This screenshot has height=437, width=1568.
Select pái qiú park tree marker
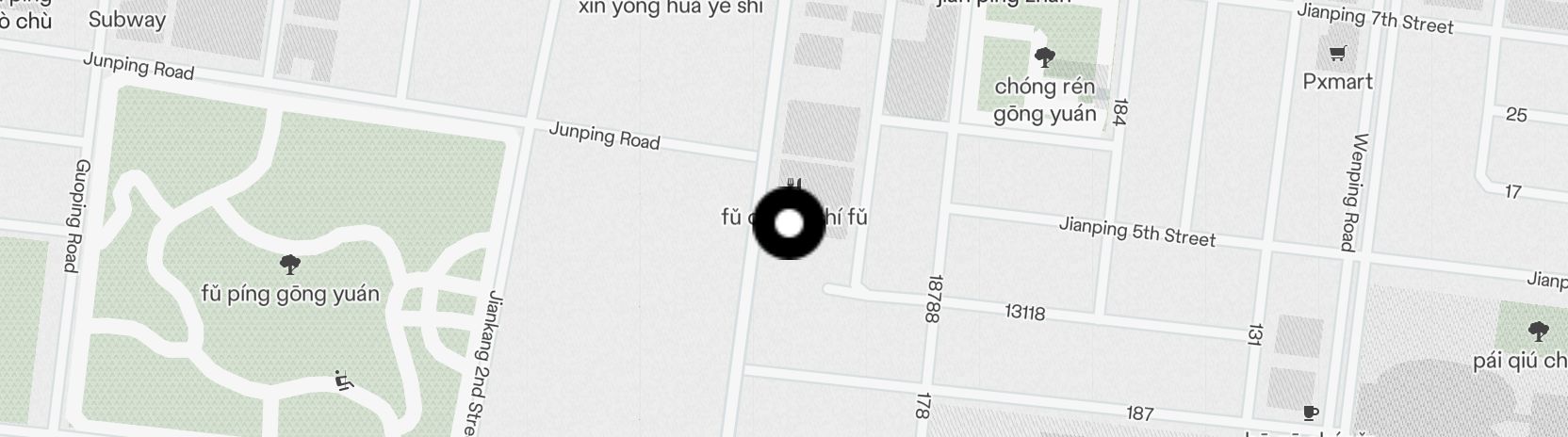click(x=1538, y=332)
